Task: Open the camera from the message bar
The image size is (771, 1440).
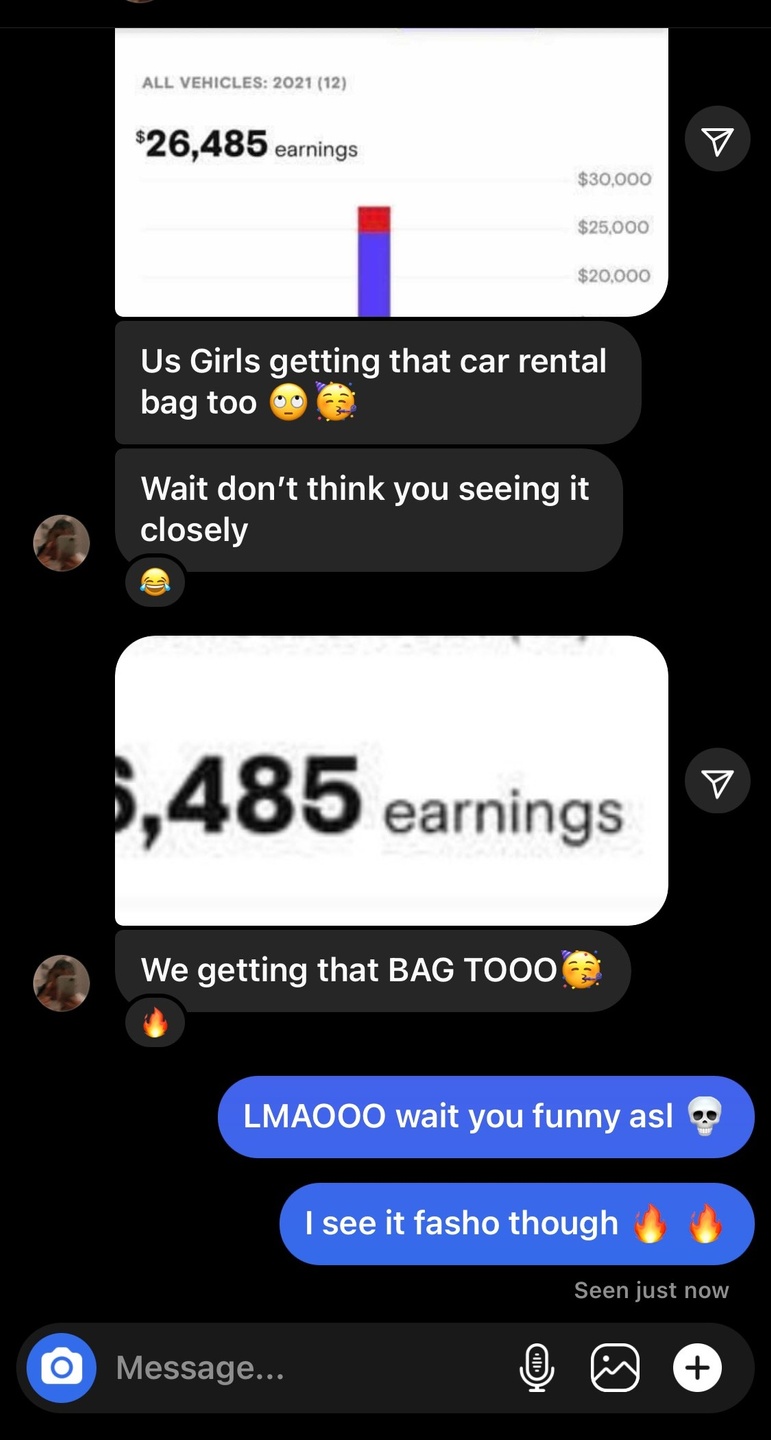Action: pos(61,1367)
